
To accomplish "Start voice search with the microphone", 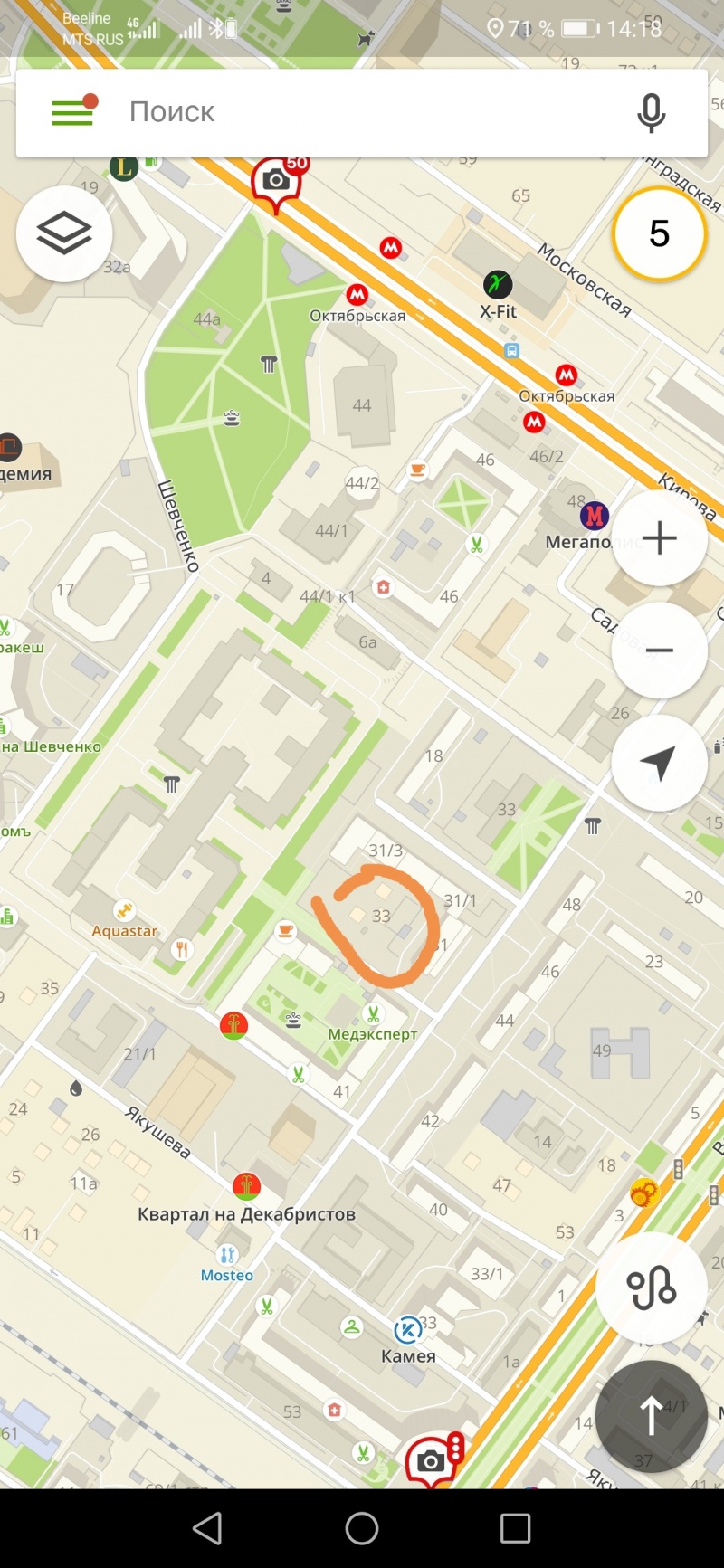I will pos(651,112).
